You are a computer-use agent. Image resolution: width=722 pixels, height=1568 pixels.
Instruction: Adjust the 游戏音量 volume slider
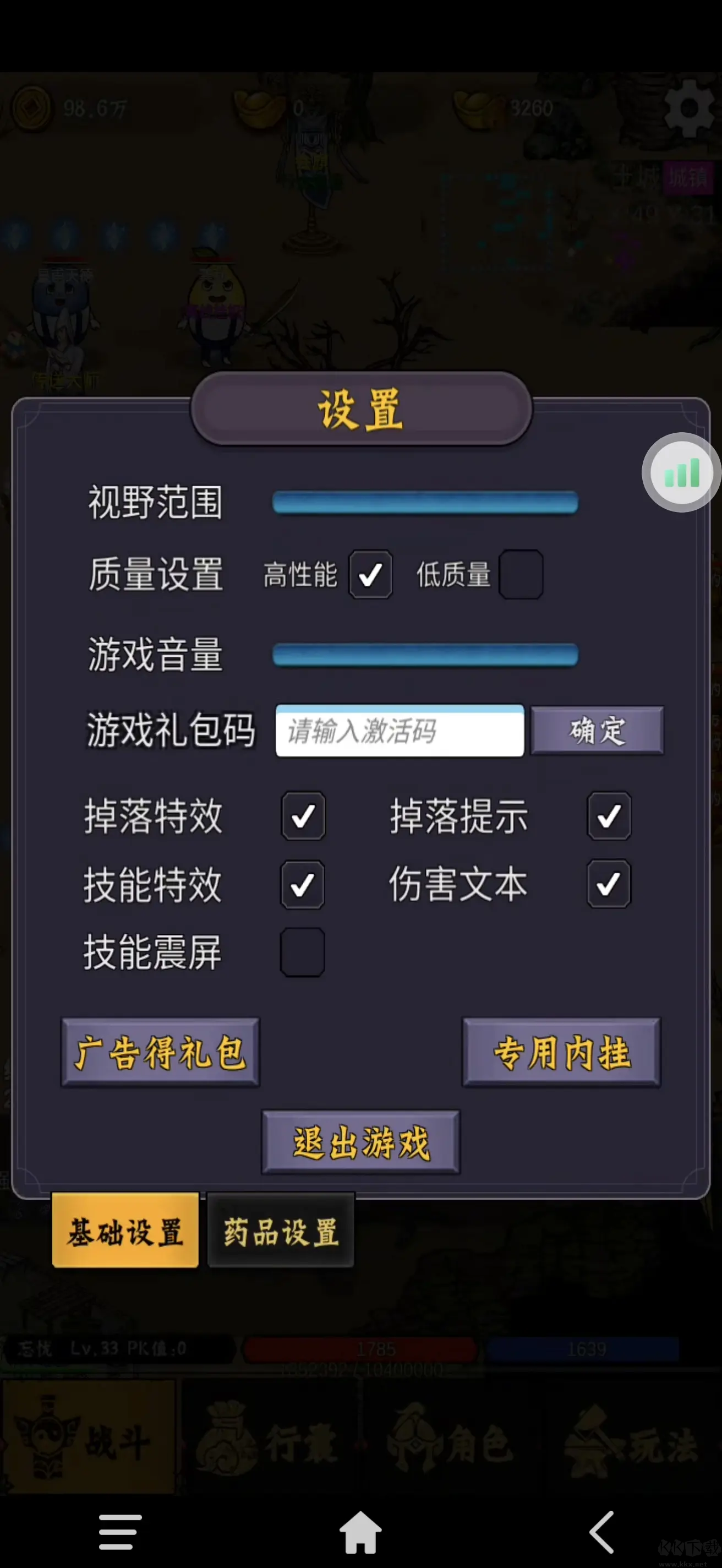(x=426, y=654)
